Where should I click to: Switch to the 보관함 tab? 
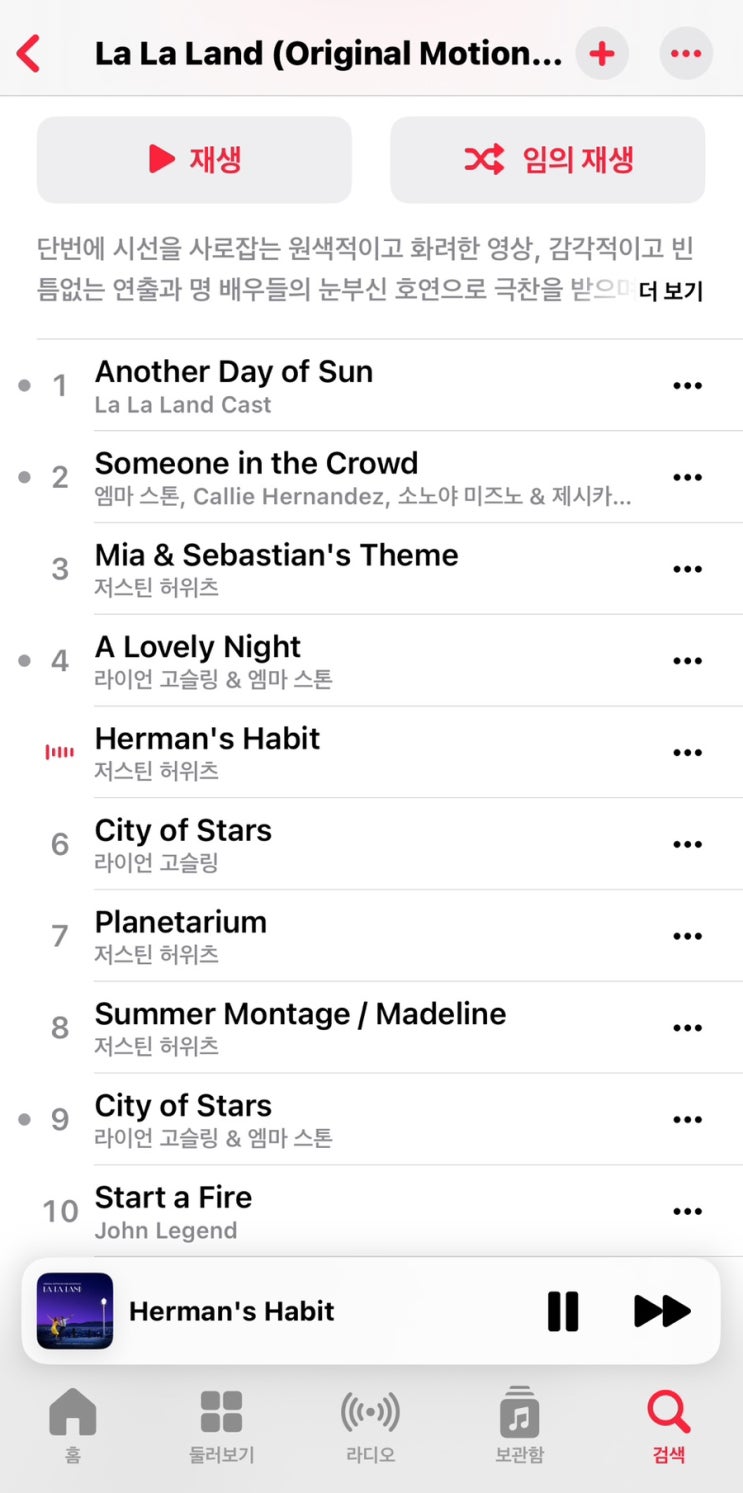(x=519, y=1427)
